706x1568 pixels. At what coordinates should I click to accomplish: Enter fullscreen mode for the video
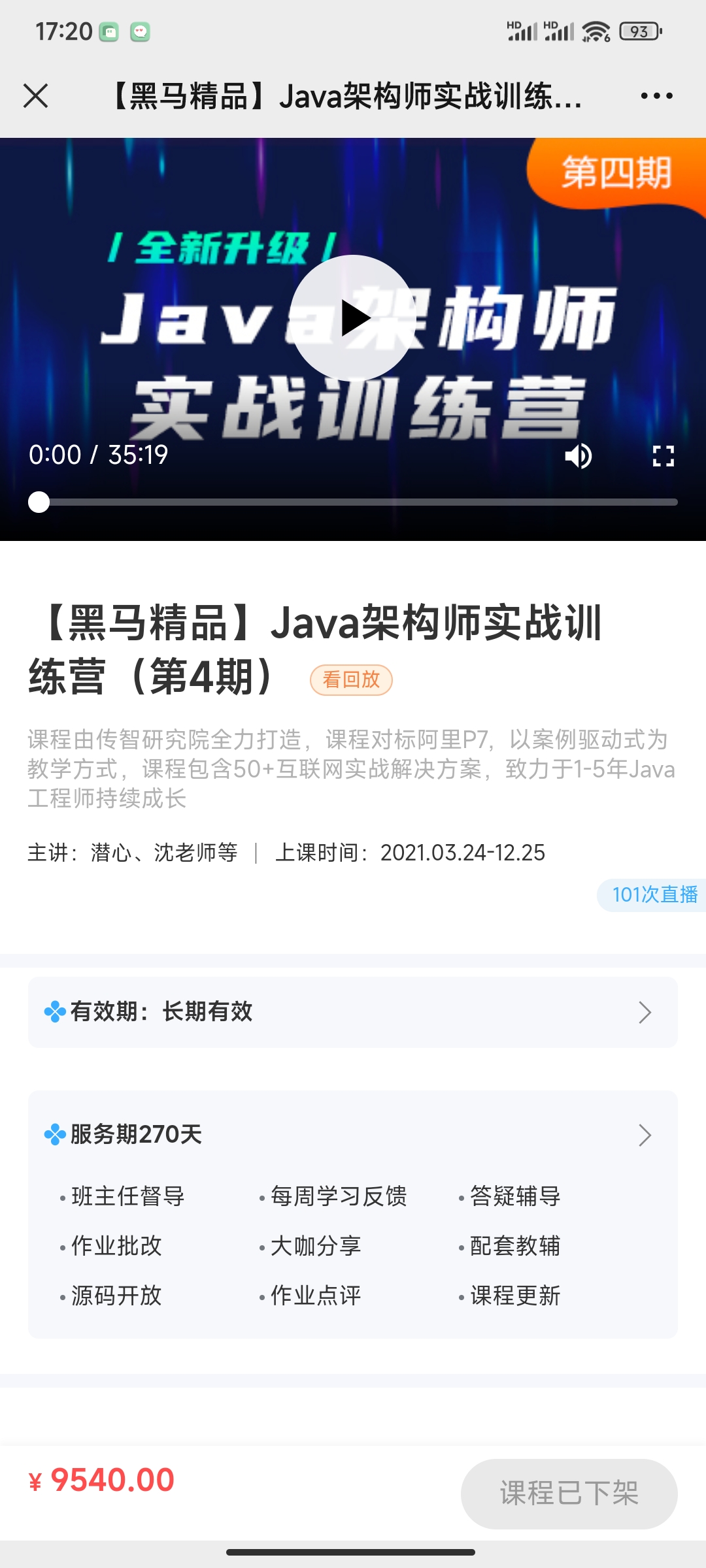[664, 456]
